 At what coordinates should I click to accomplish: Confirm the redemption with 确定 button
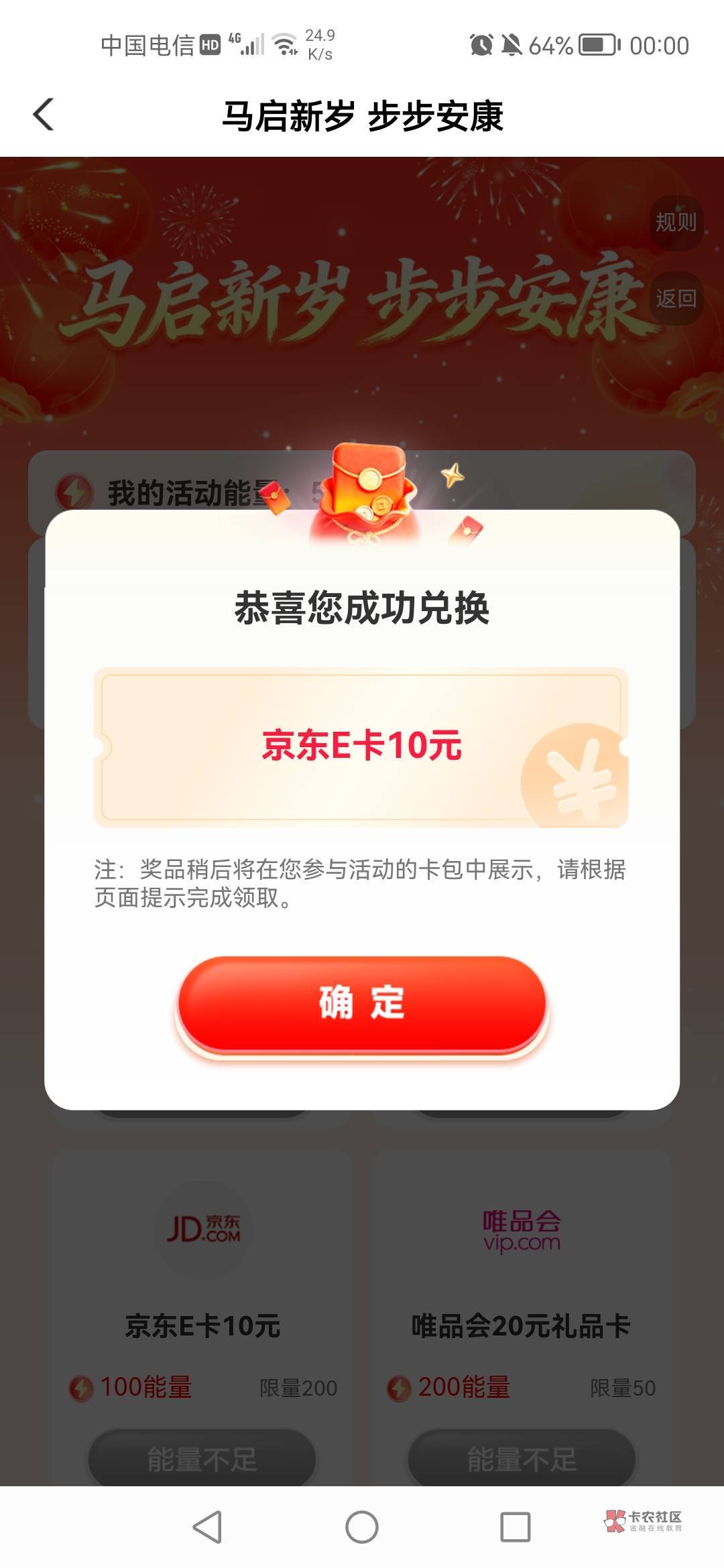coord(362,1002)
